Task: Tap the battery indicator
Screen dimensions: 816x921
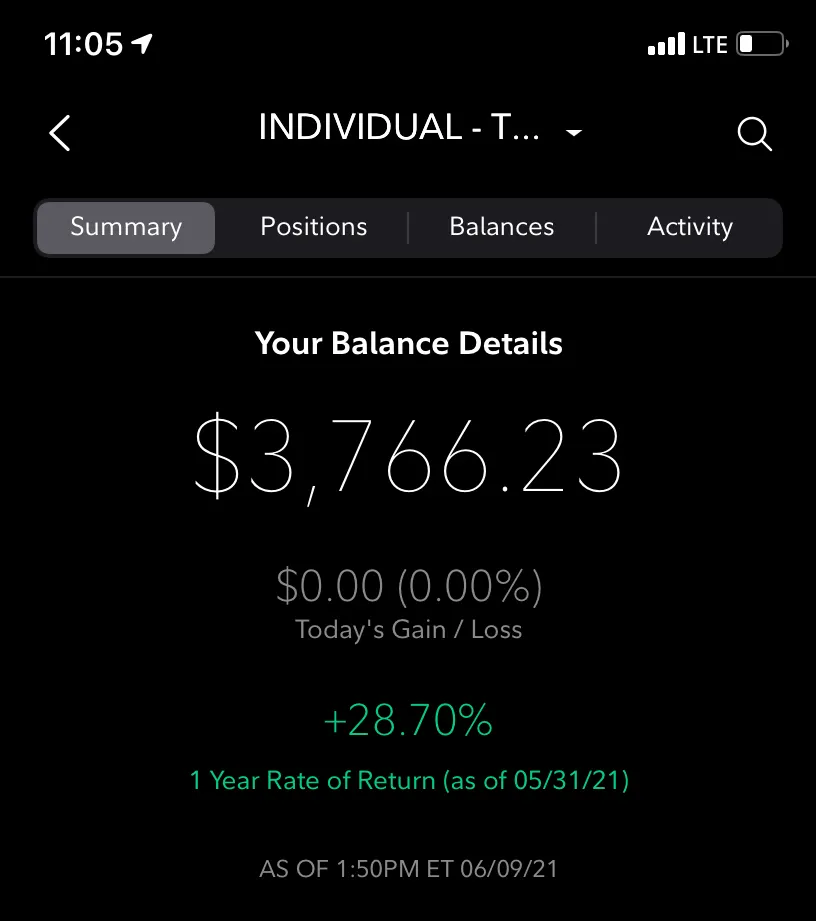Action: [x=759, y=42]
